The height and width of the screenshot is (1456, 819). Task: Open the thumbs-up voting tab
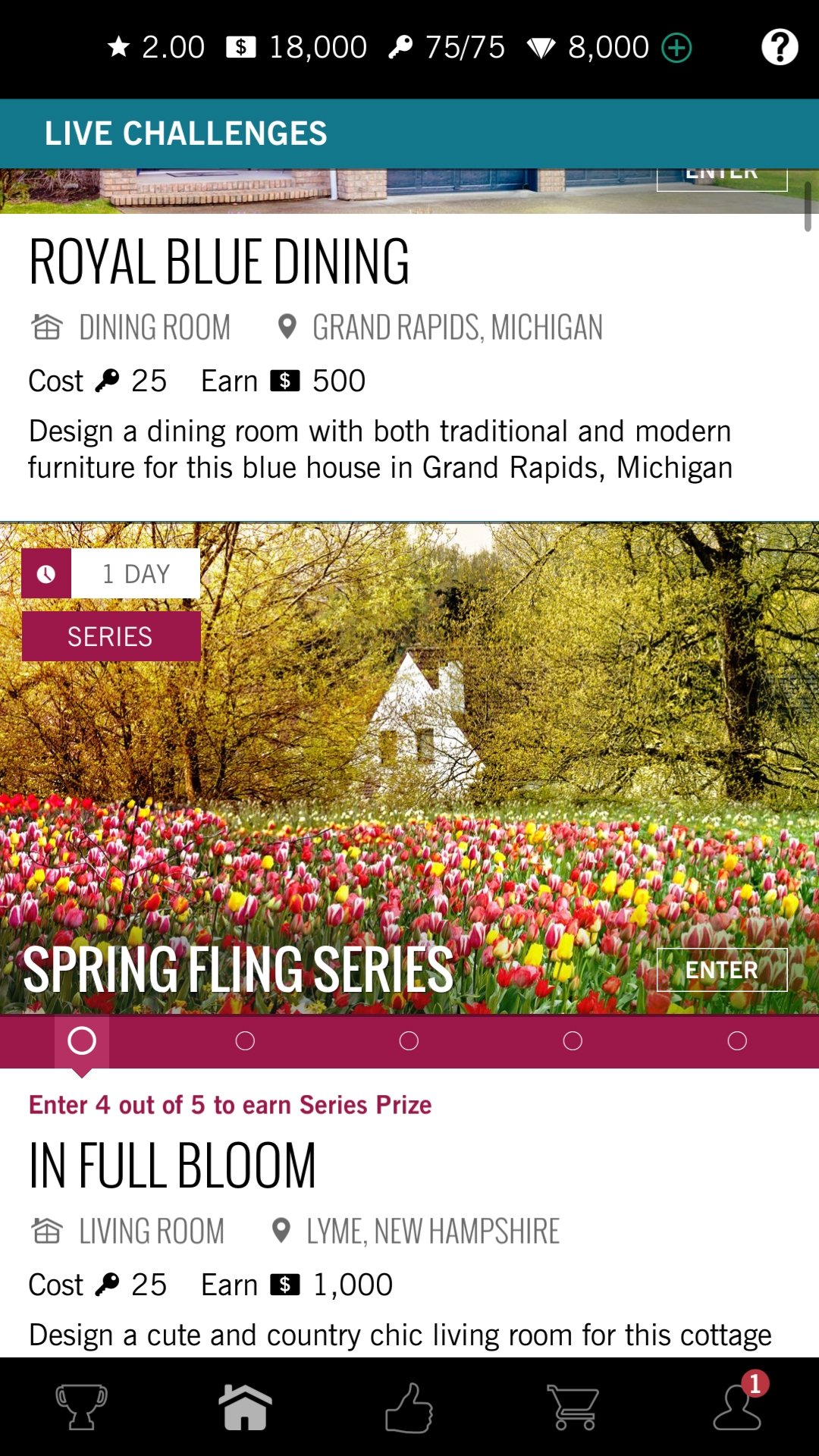point(409,1407)
